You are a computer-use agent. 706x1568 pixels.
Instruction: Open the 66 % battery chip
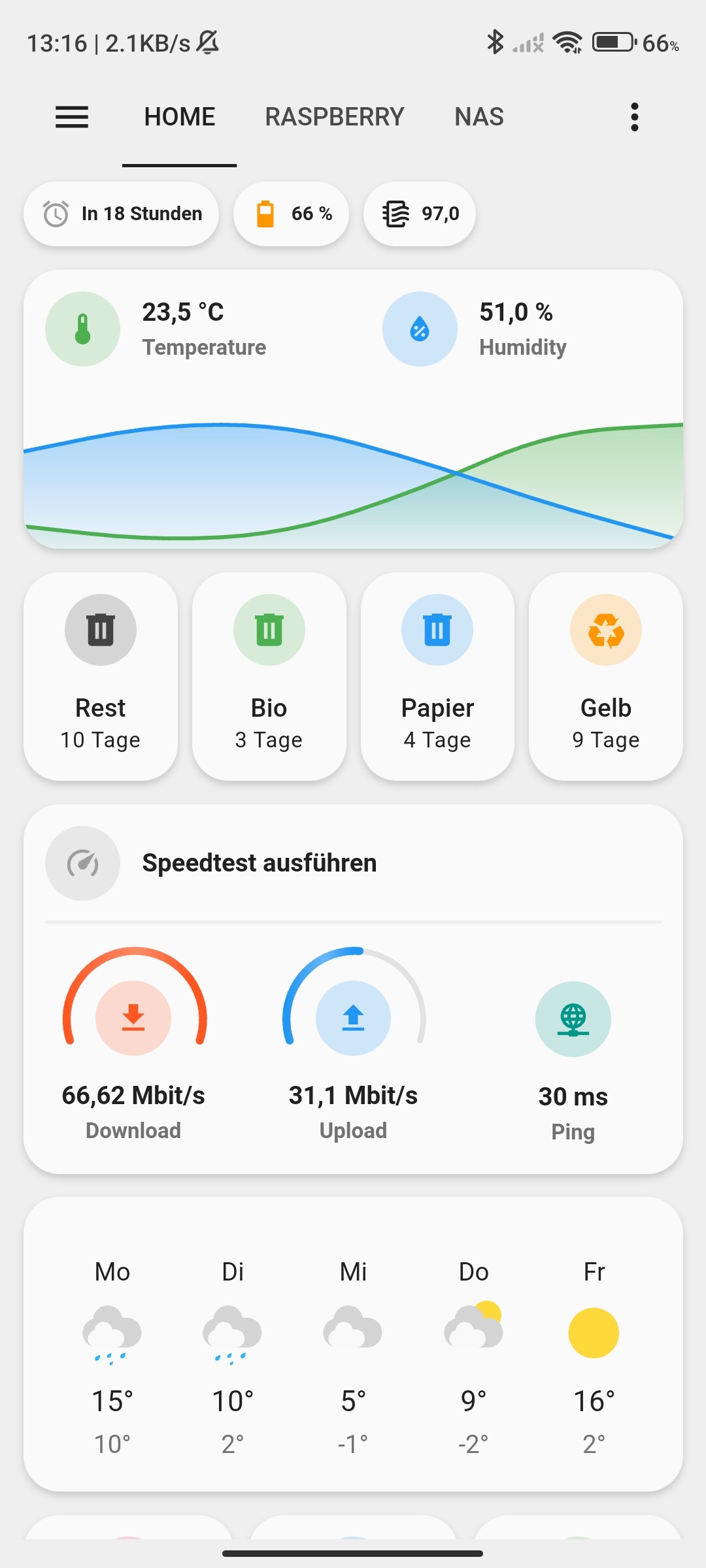tap(292, 214)
